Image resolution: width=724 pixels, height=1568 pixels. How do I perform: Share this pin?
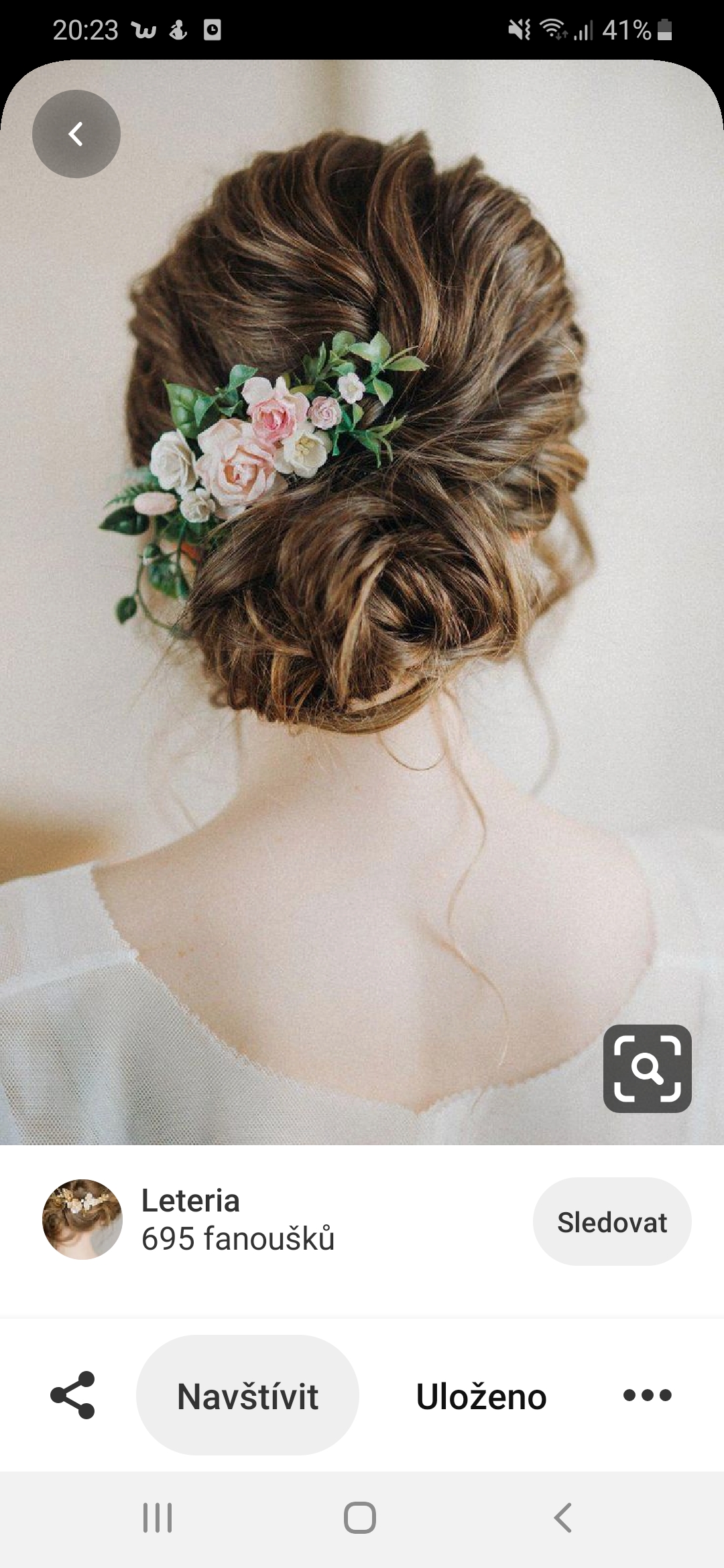click(72, 1395)
